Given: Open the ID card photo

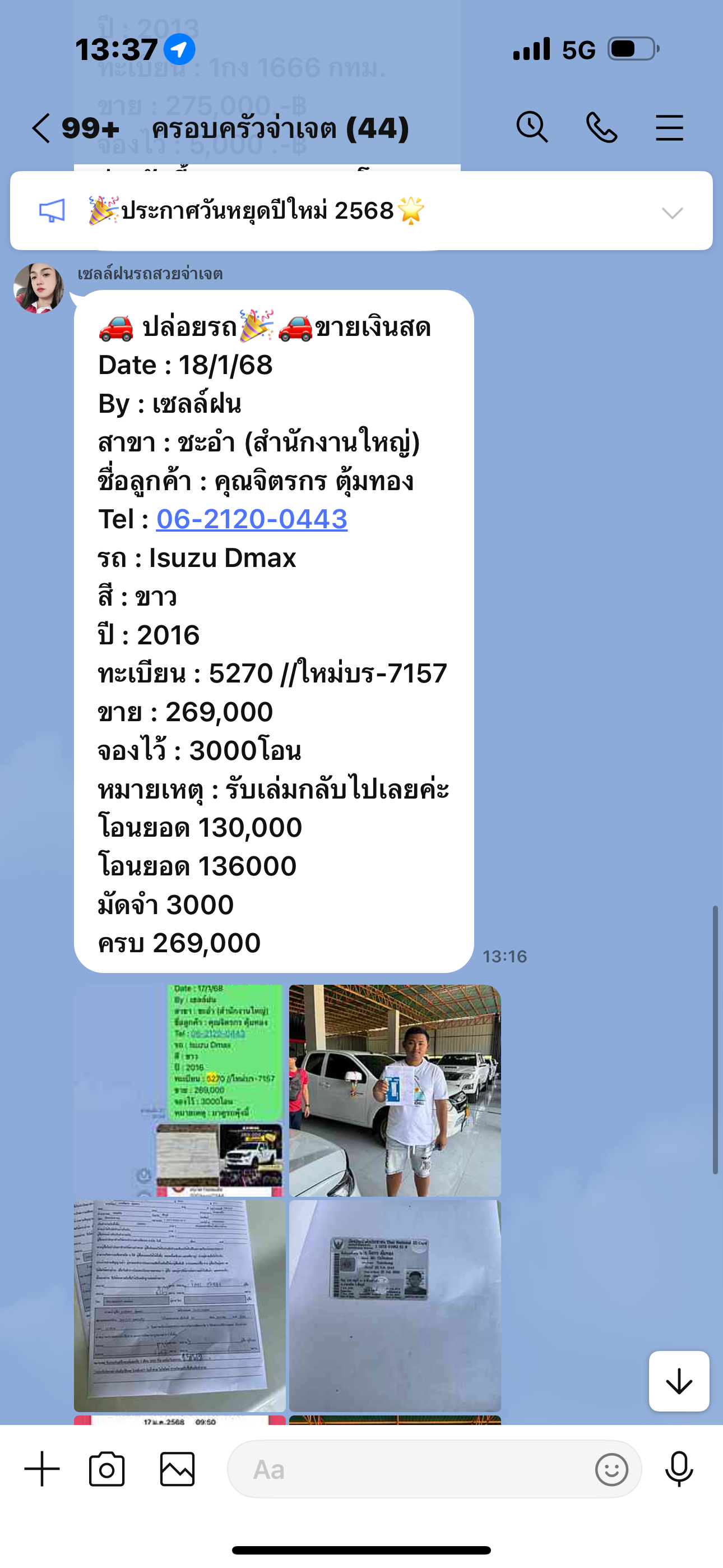Looking at the screenshot, I should pyautogui.click(x=395, y=1305).
